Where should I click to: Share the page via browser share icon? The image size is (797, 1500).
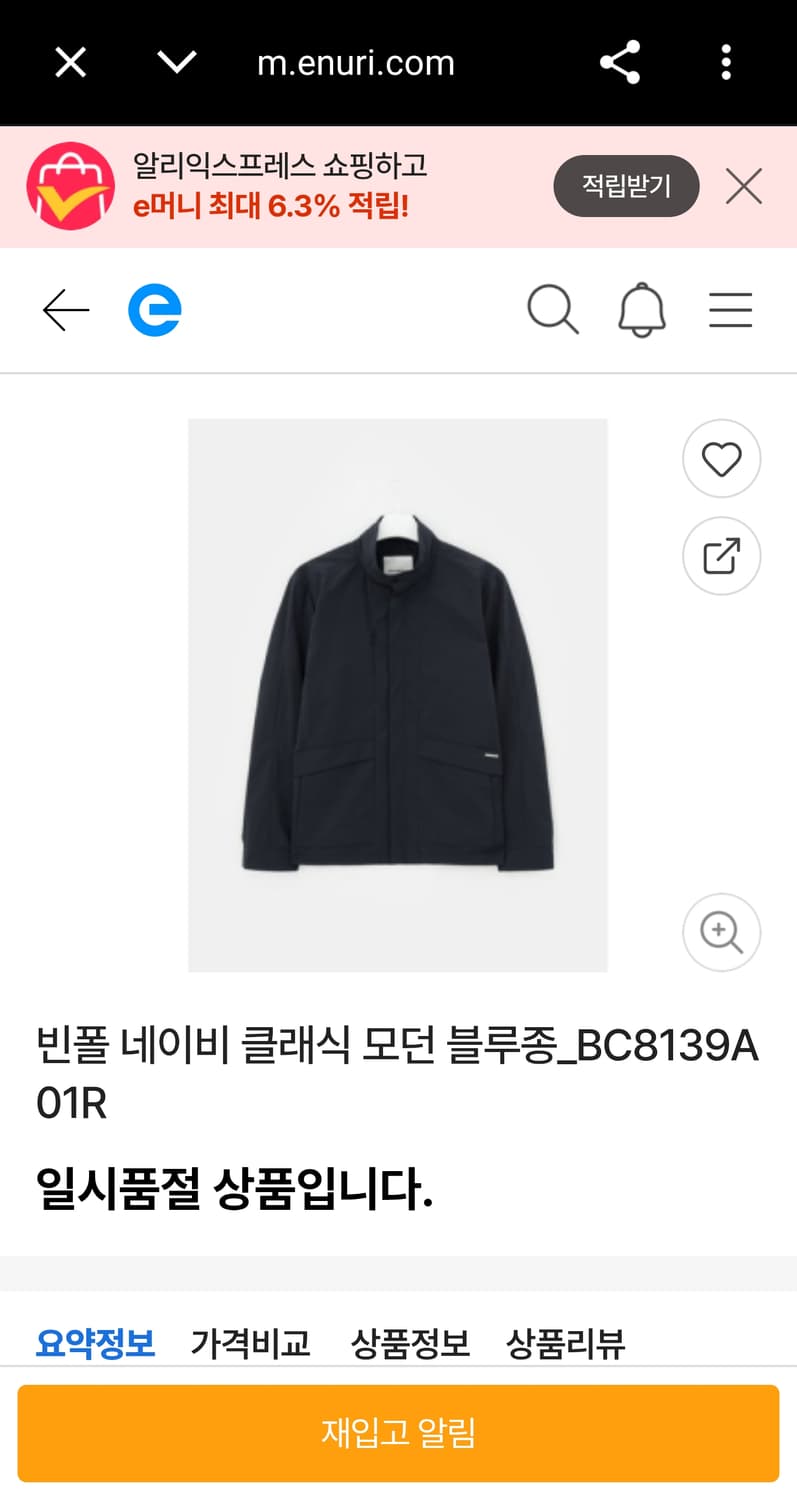pos(620,62)
